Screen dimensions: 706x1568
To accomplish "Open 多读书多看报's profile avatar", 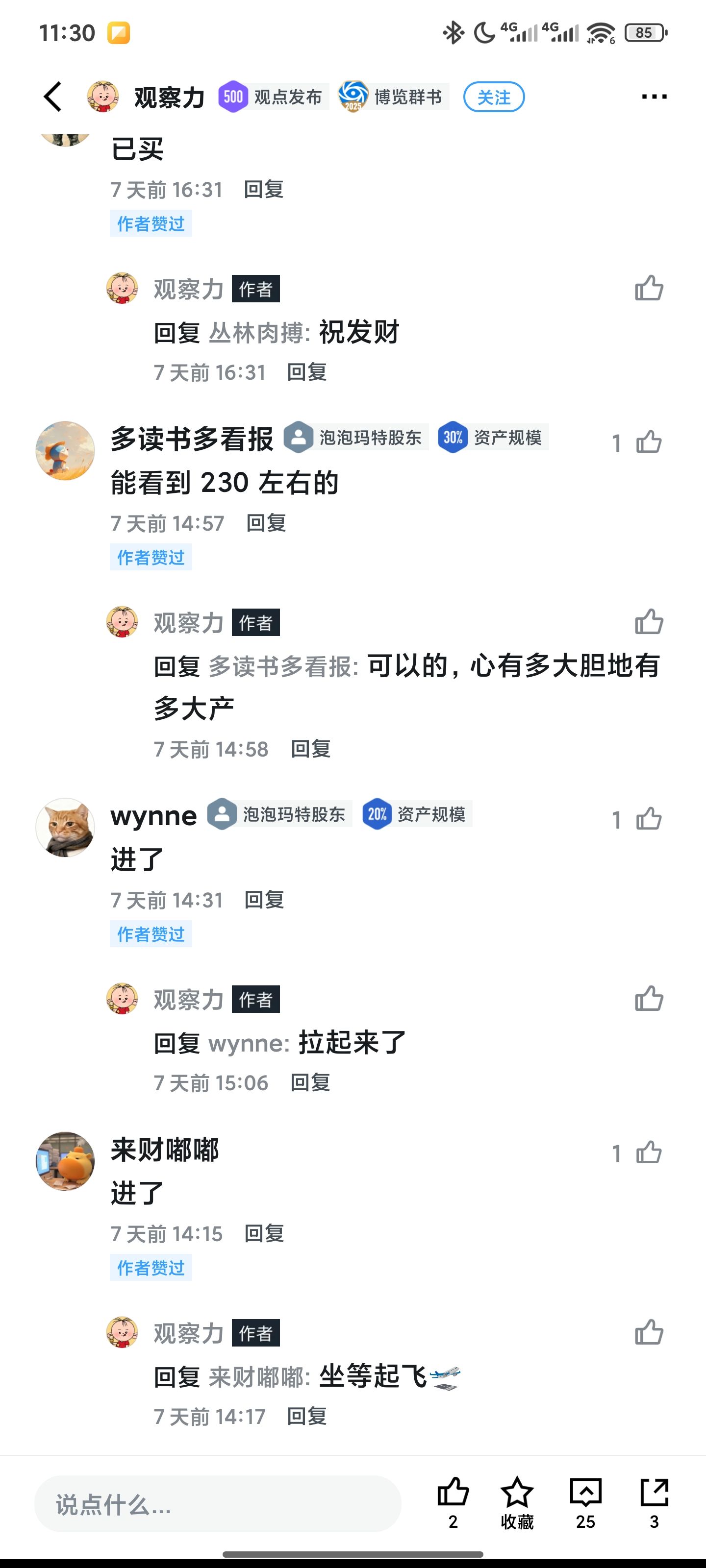I will pos(65,451).
